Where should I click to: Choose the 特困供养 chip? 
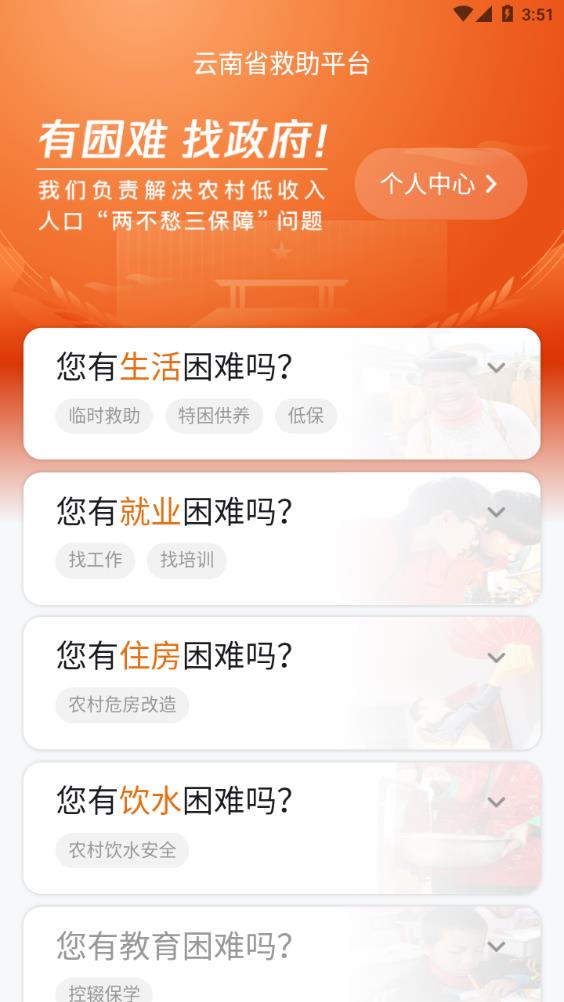coord(214,416)
